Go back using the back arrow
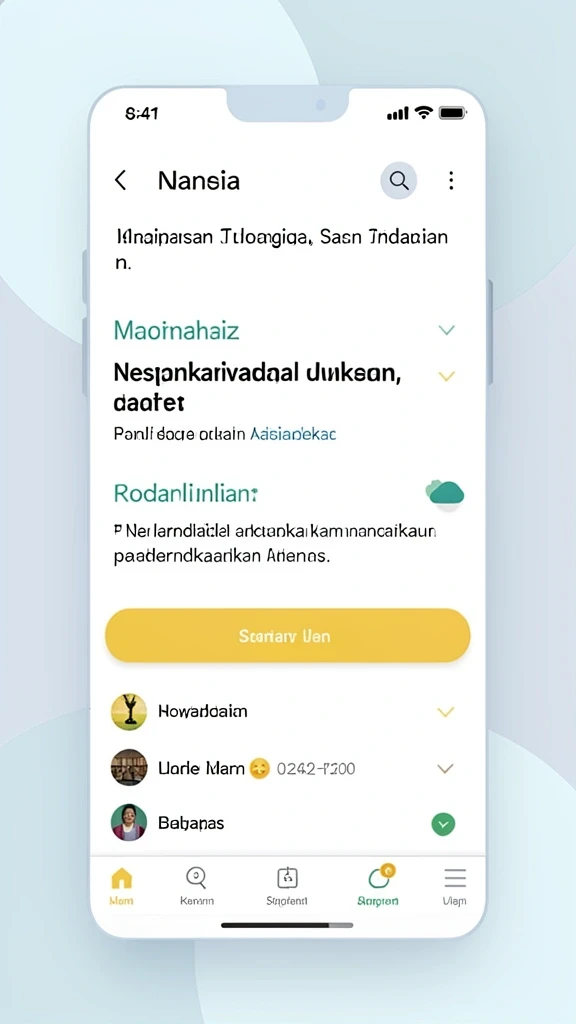This screenshot has width=576, height=1024. point(120,180)
